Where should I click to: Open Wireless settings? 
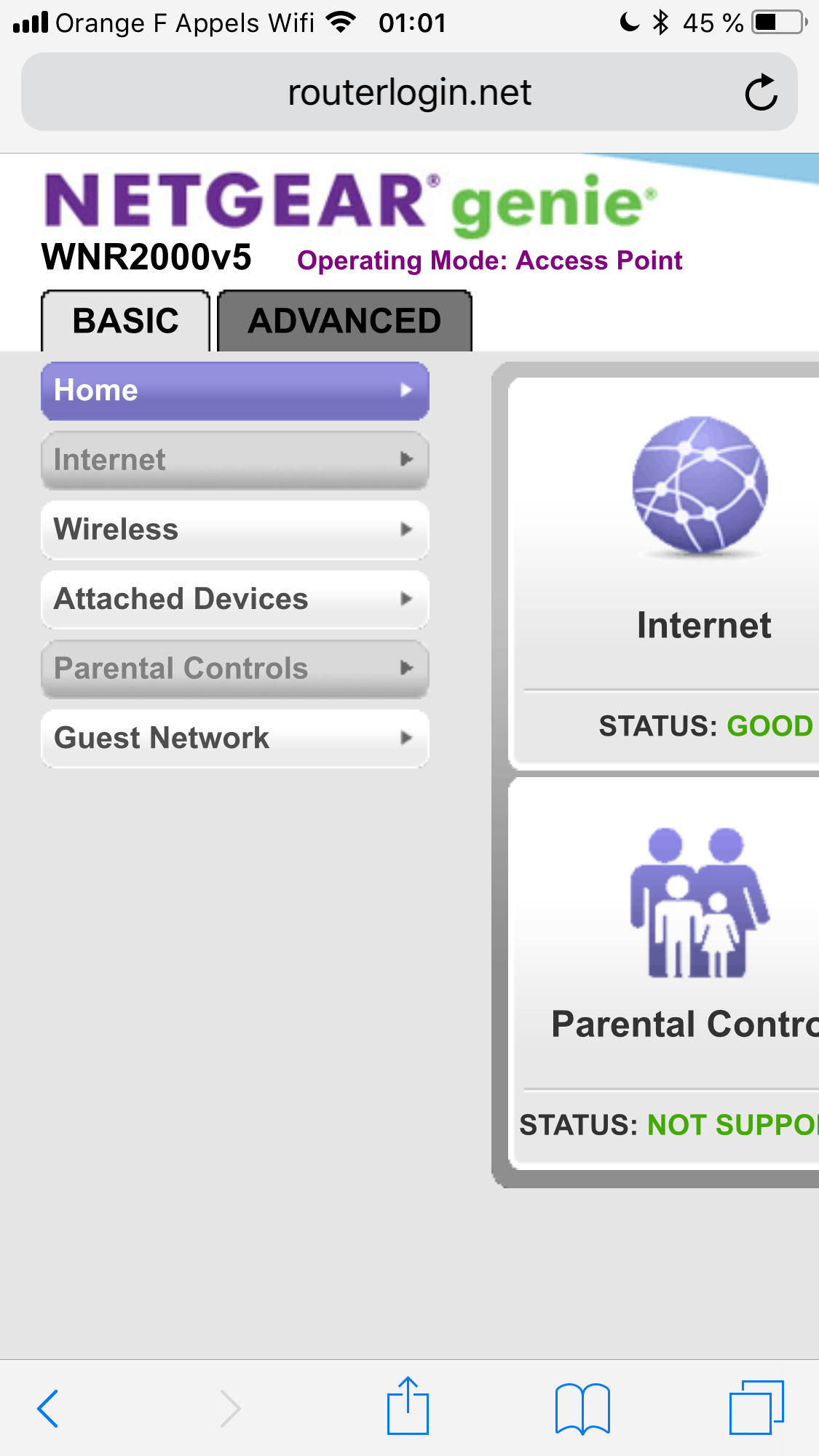234,530
